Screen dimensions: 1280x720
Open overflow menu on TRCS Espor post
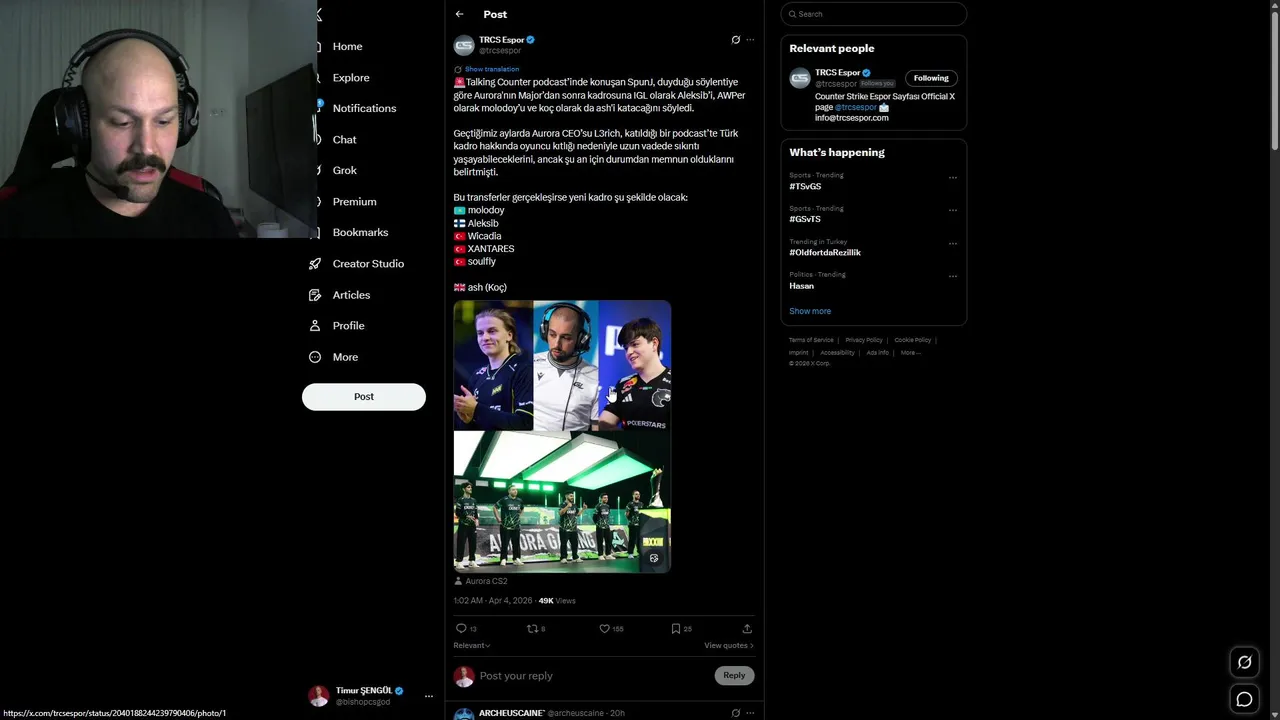tap(750, 40)
